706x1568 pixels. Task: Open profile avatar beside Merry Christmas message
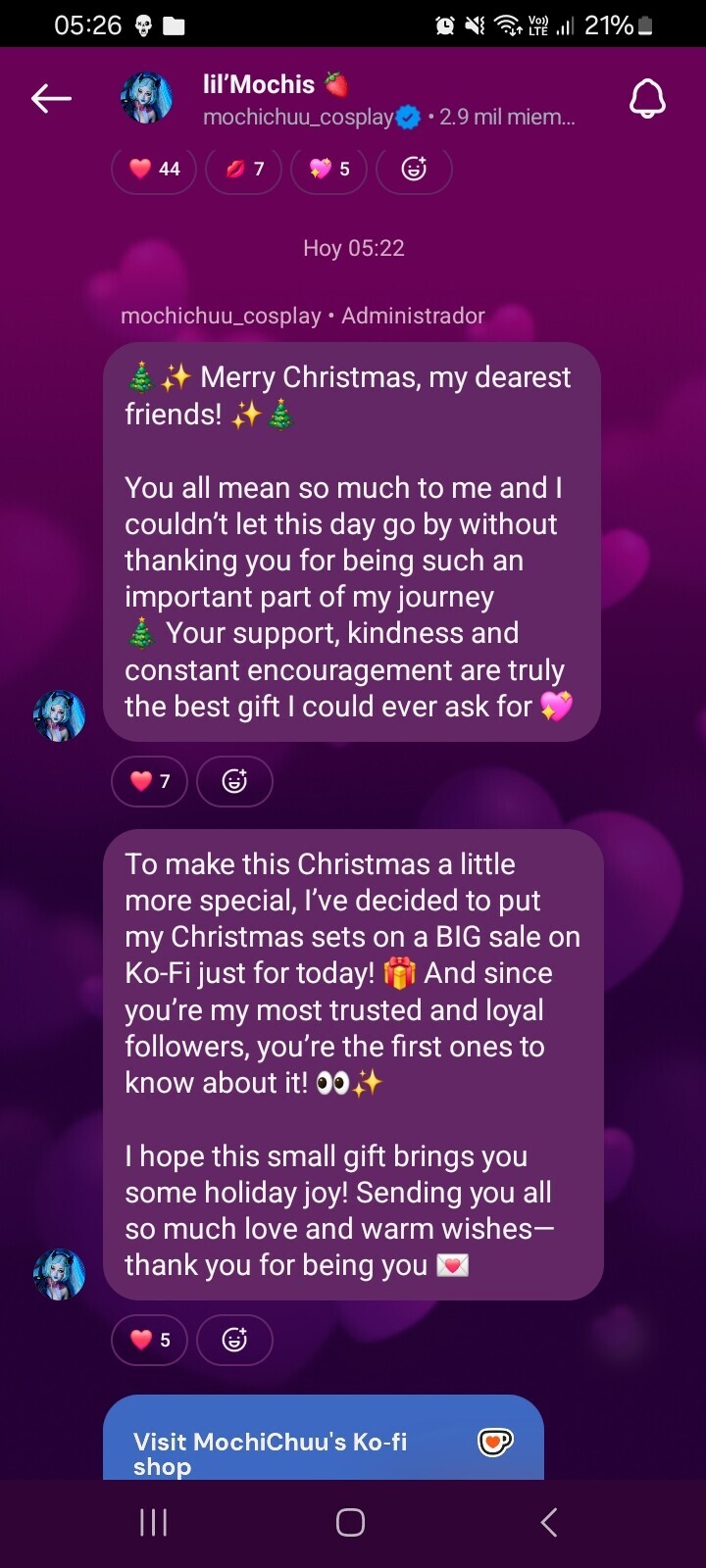60,715
